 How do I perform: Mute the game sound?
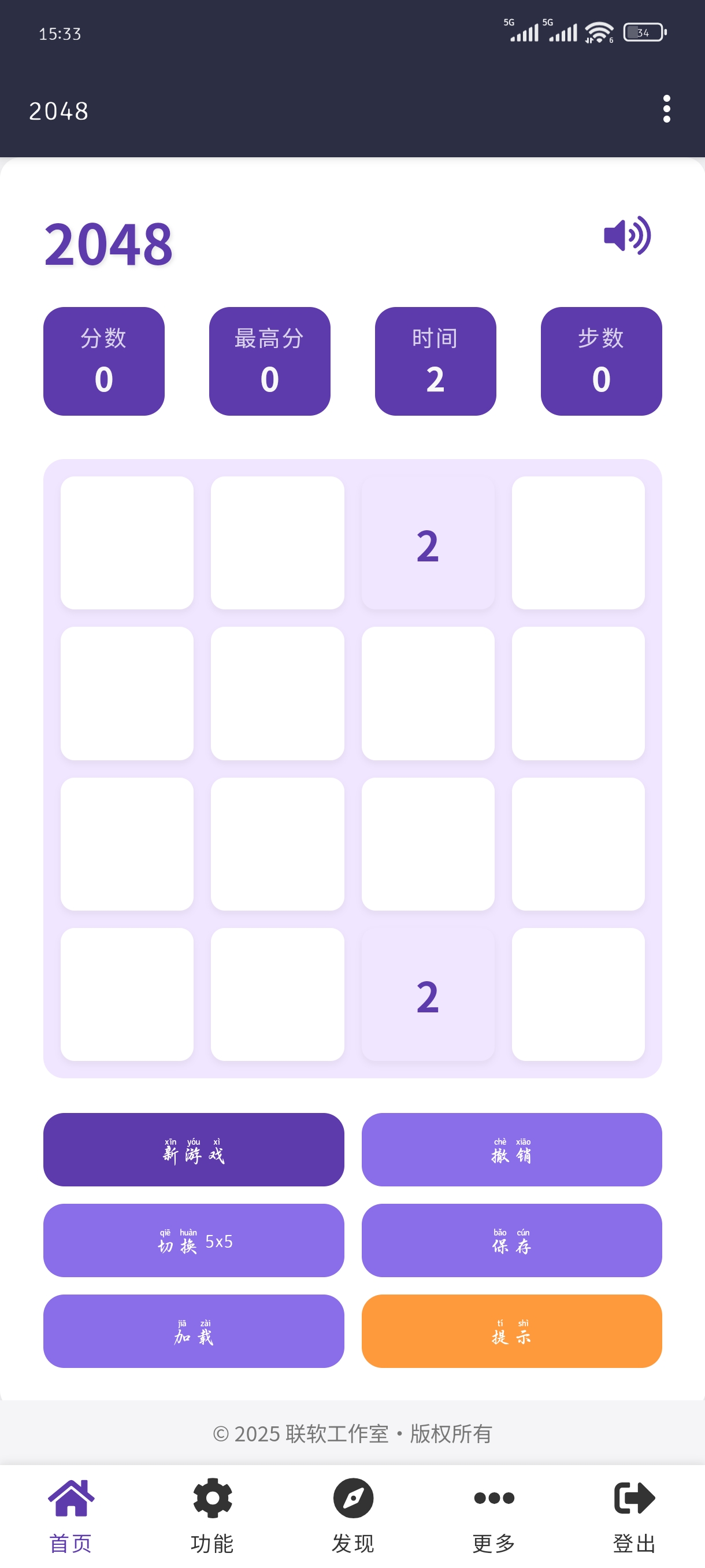pos(626,235)
